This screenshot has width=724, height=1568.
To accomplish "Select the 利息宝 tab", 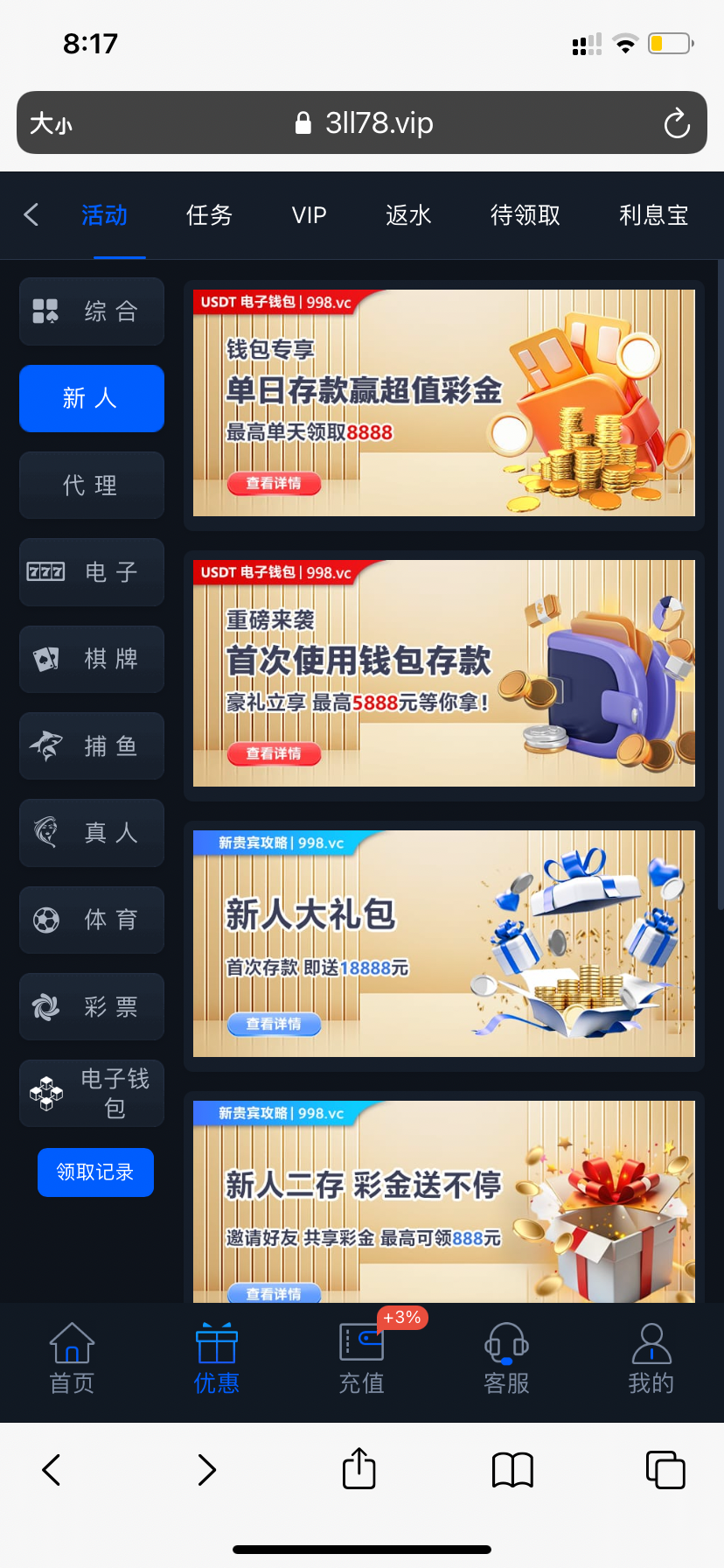I will [x=653, y=215].
